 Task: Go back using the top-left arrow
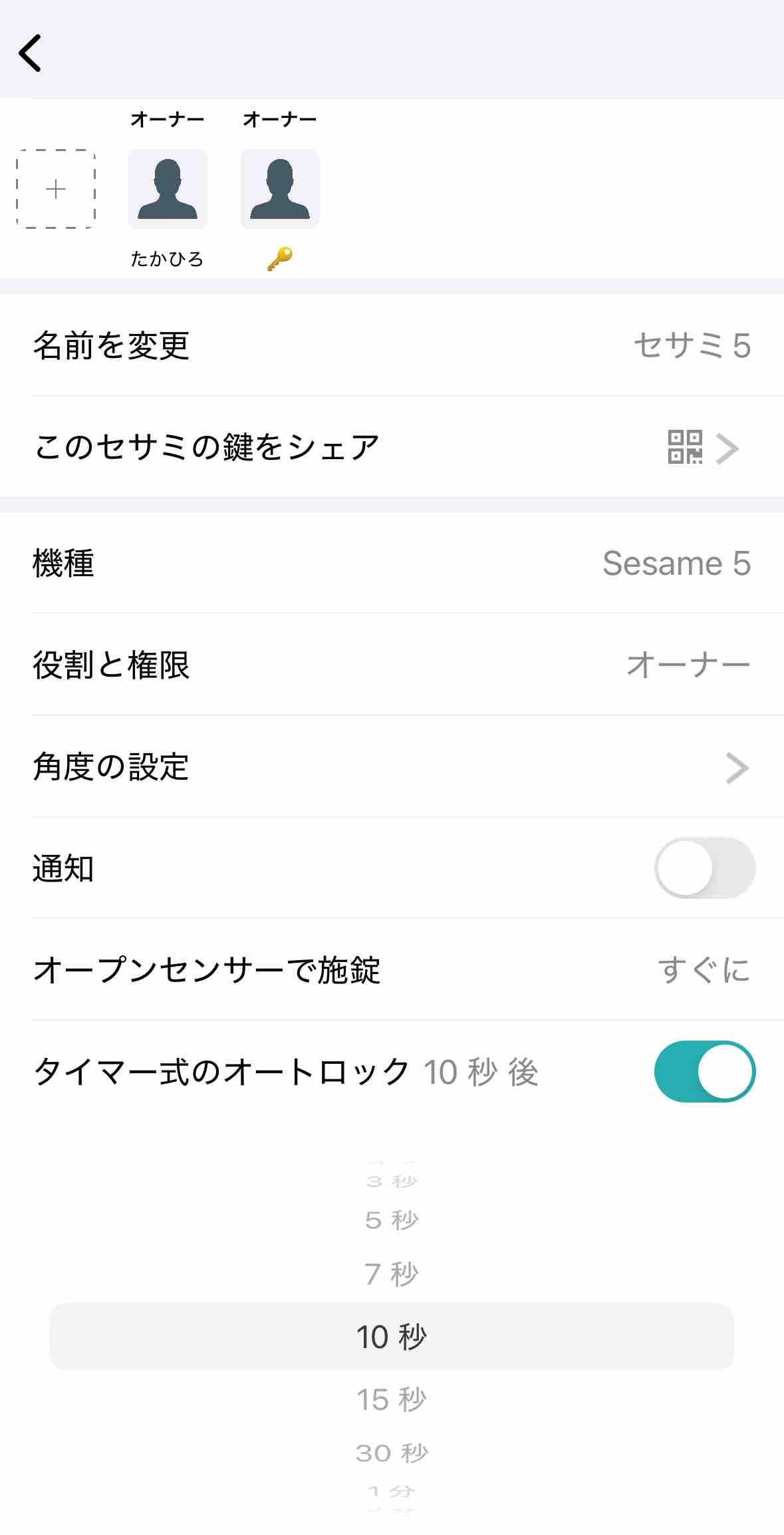(30, 53)
